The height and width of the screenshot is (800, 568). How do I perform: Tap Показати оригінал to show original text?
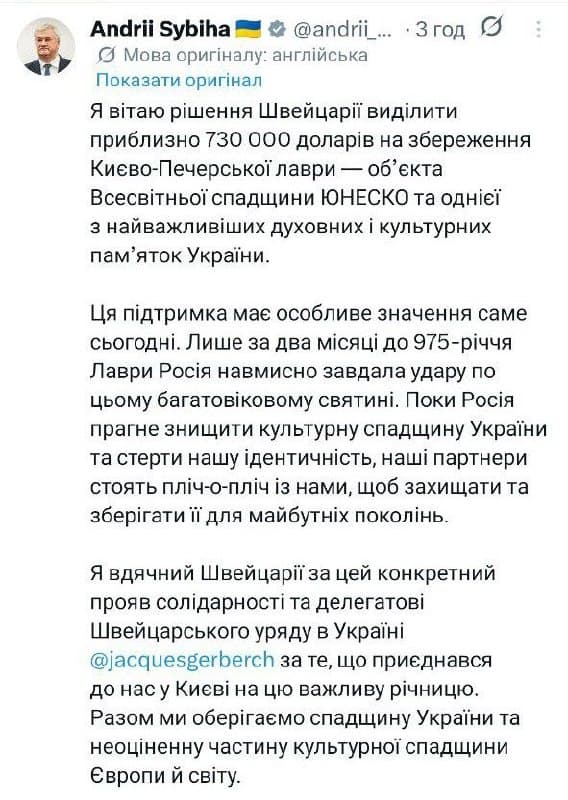[179, 80]
